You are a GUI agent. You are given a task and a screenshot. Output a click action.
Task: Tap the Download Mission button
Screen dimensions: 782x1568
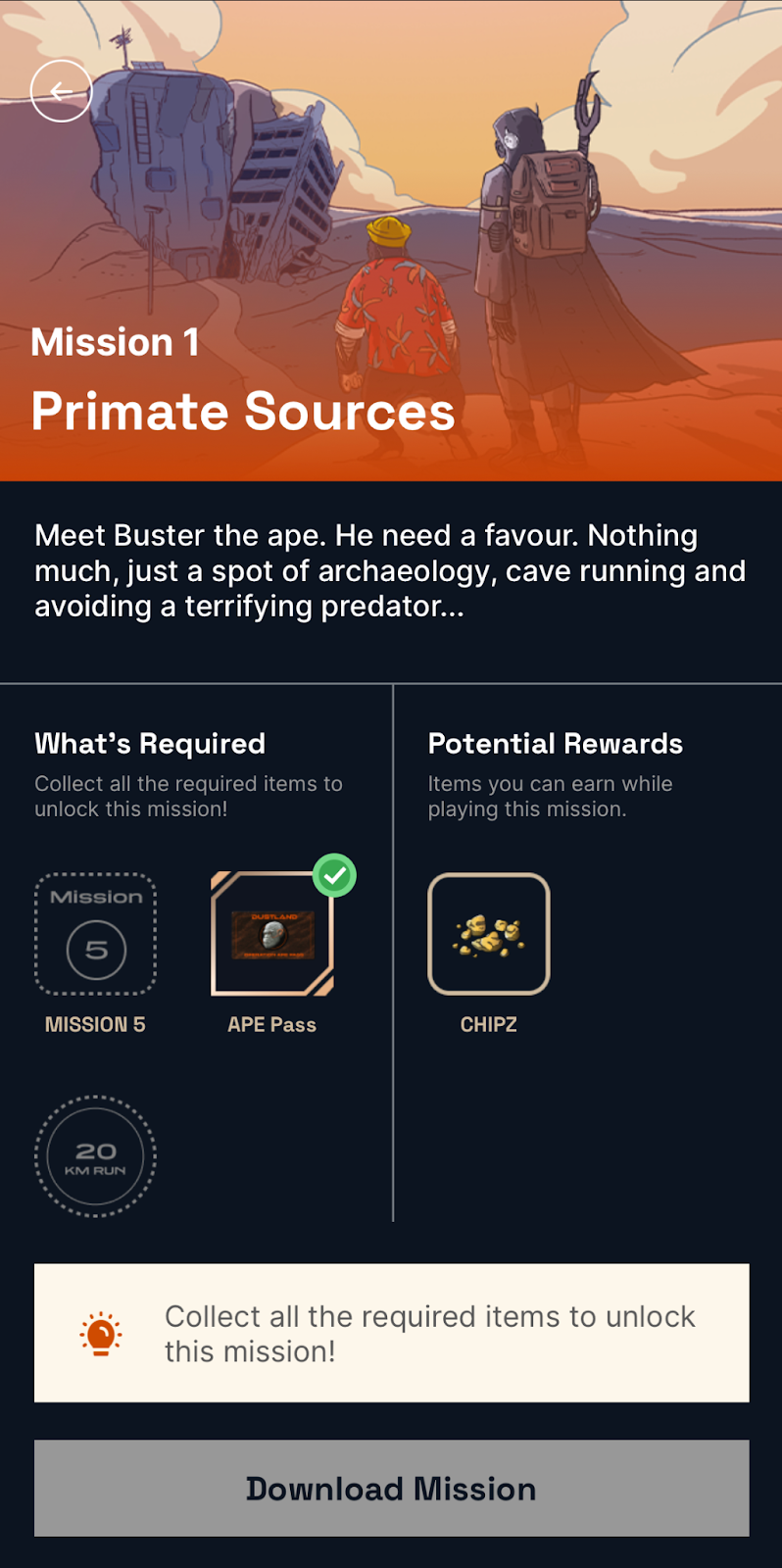(391, 1488)
